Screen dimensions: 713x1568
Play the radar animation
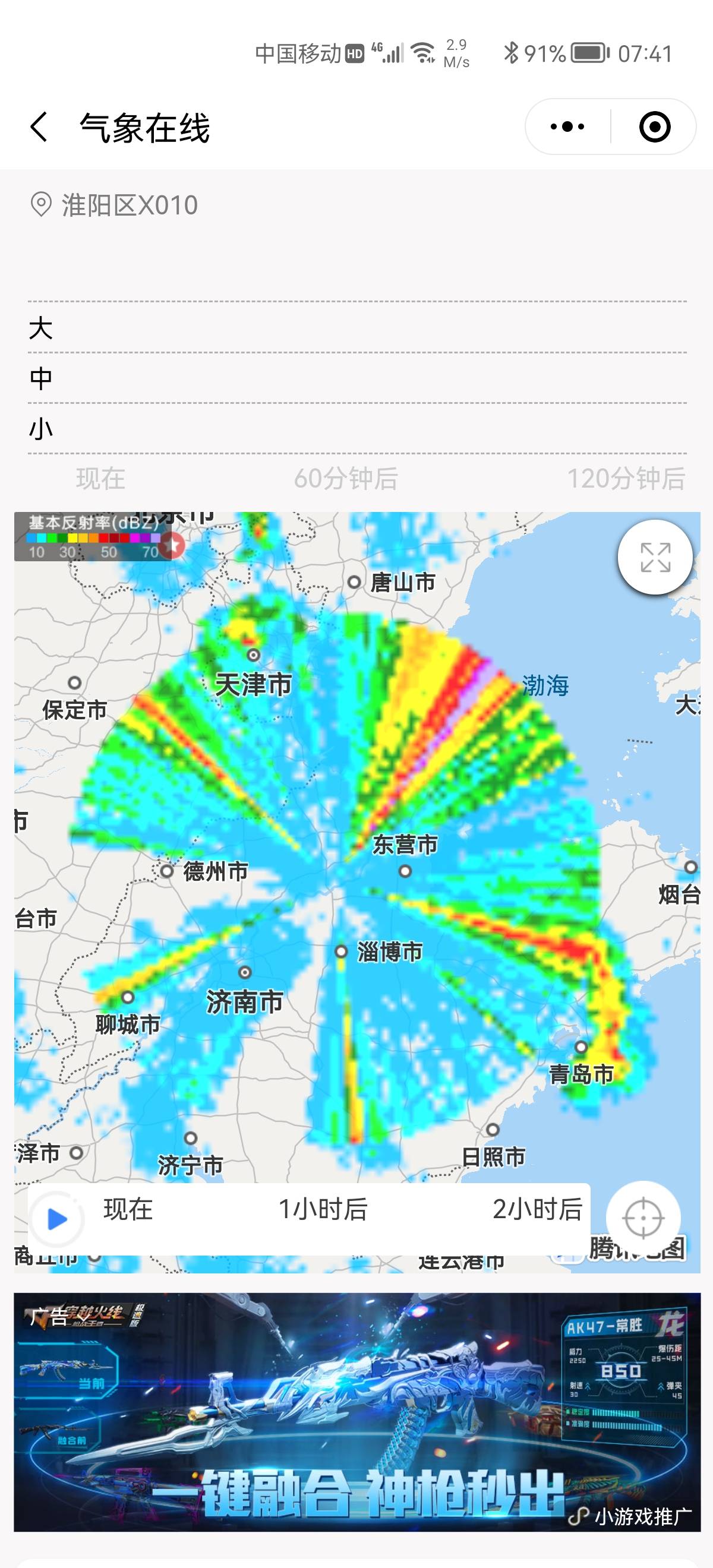[x=56, y=1219]
